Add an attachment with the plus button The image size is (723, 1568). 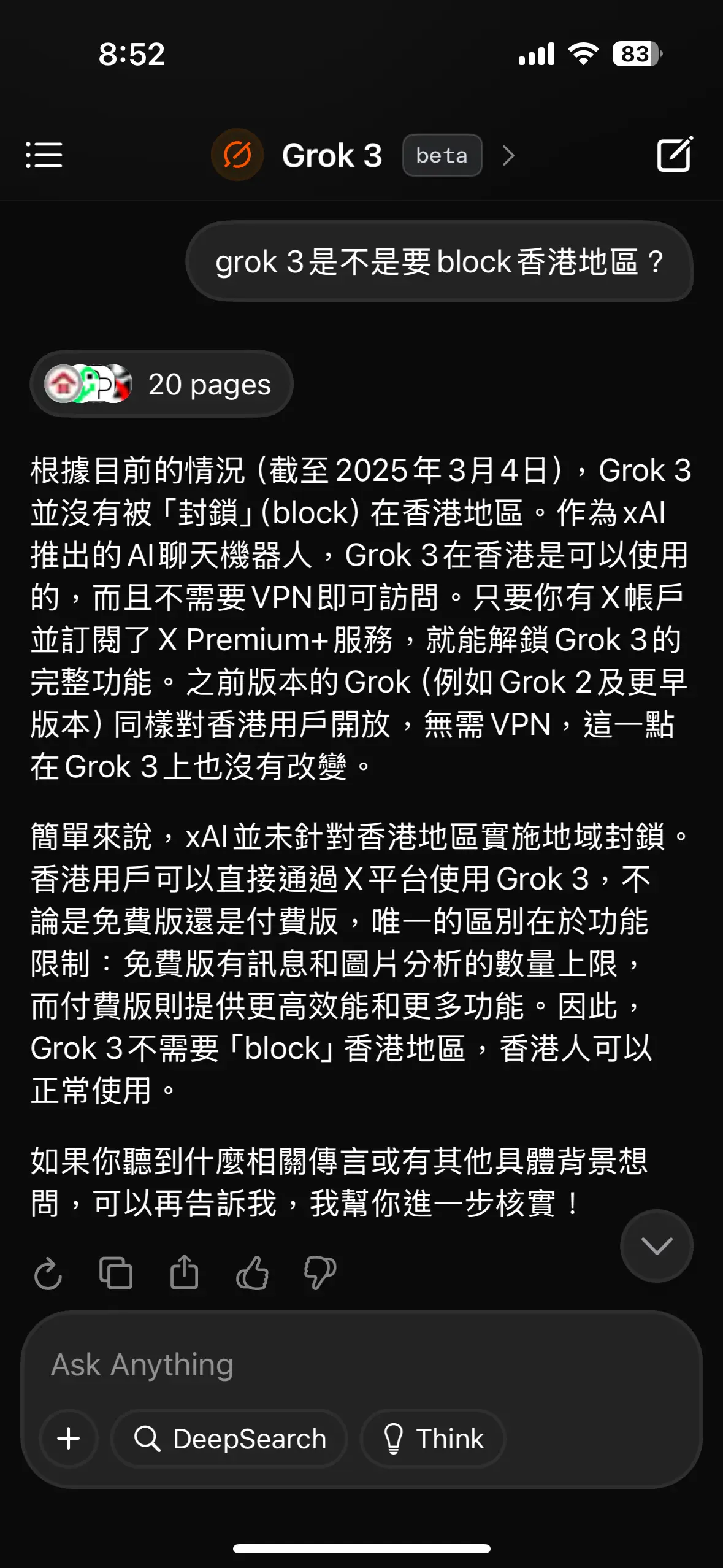69,1439
